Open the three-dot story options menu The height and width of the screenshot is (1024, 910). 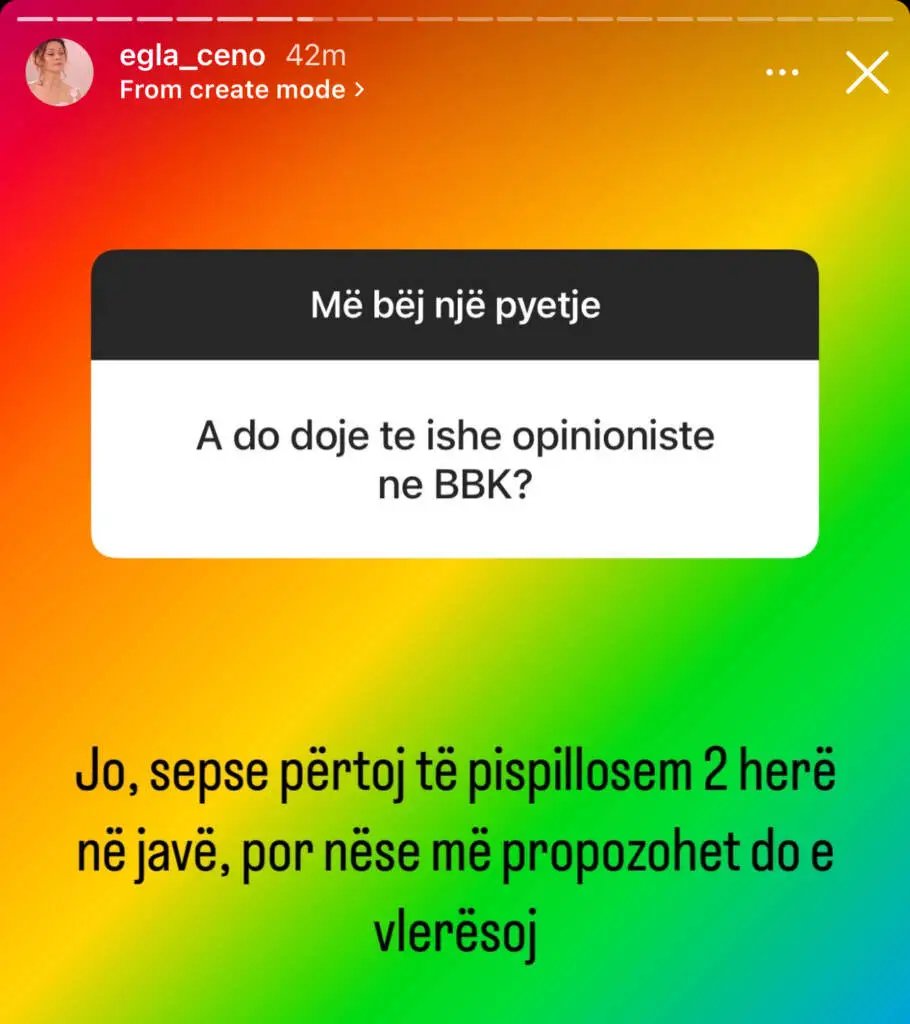782,73
